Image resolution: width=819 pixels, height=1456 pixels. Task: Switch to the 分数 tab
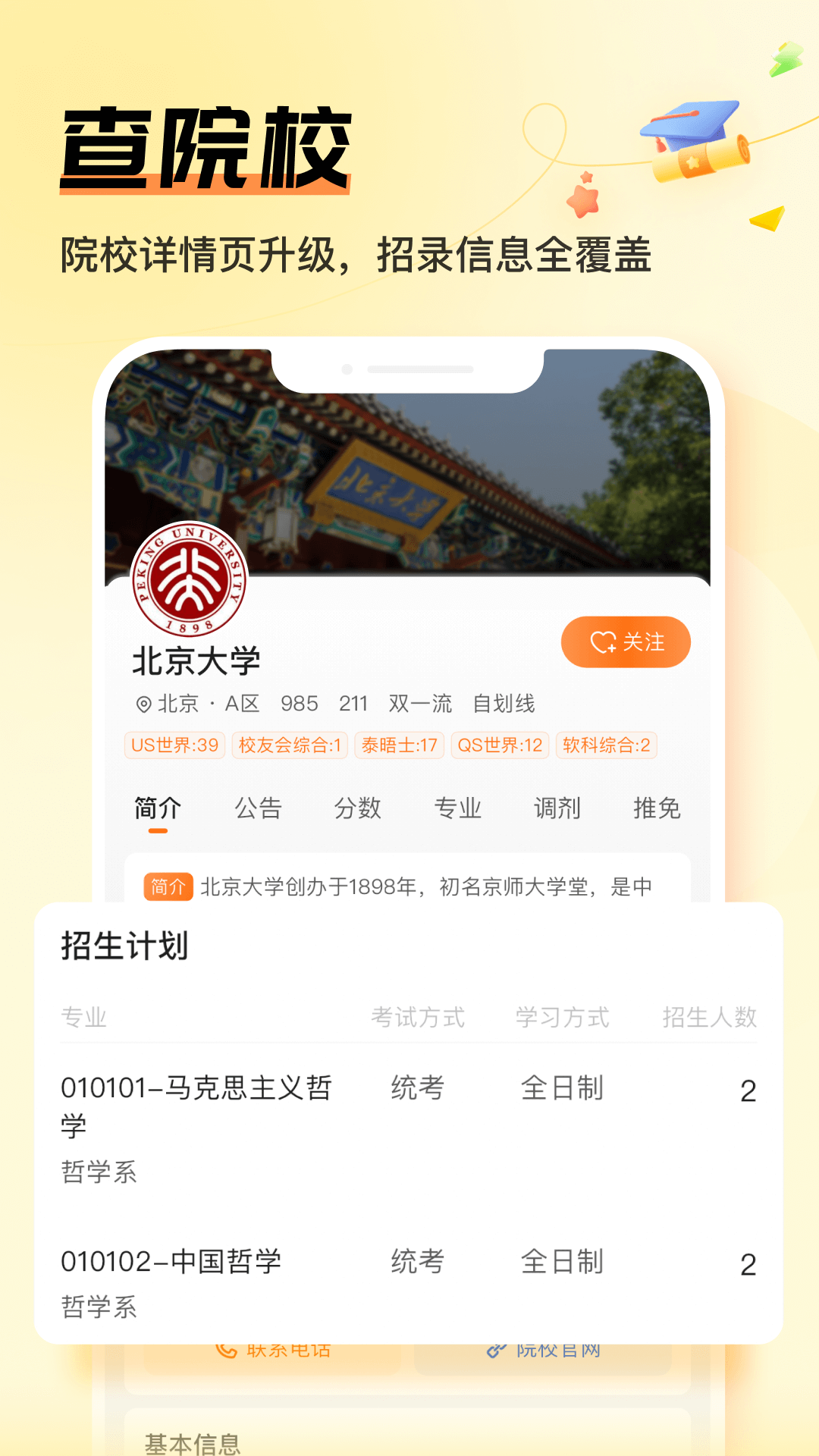(x=358, y=808)
